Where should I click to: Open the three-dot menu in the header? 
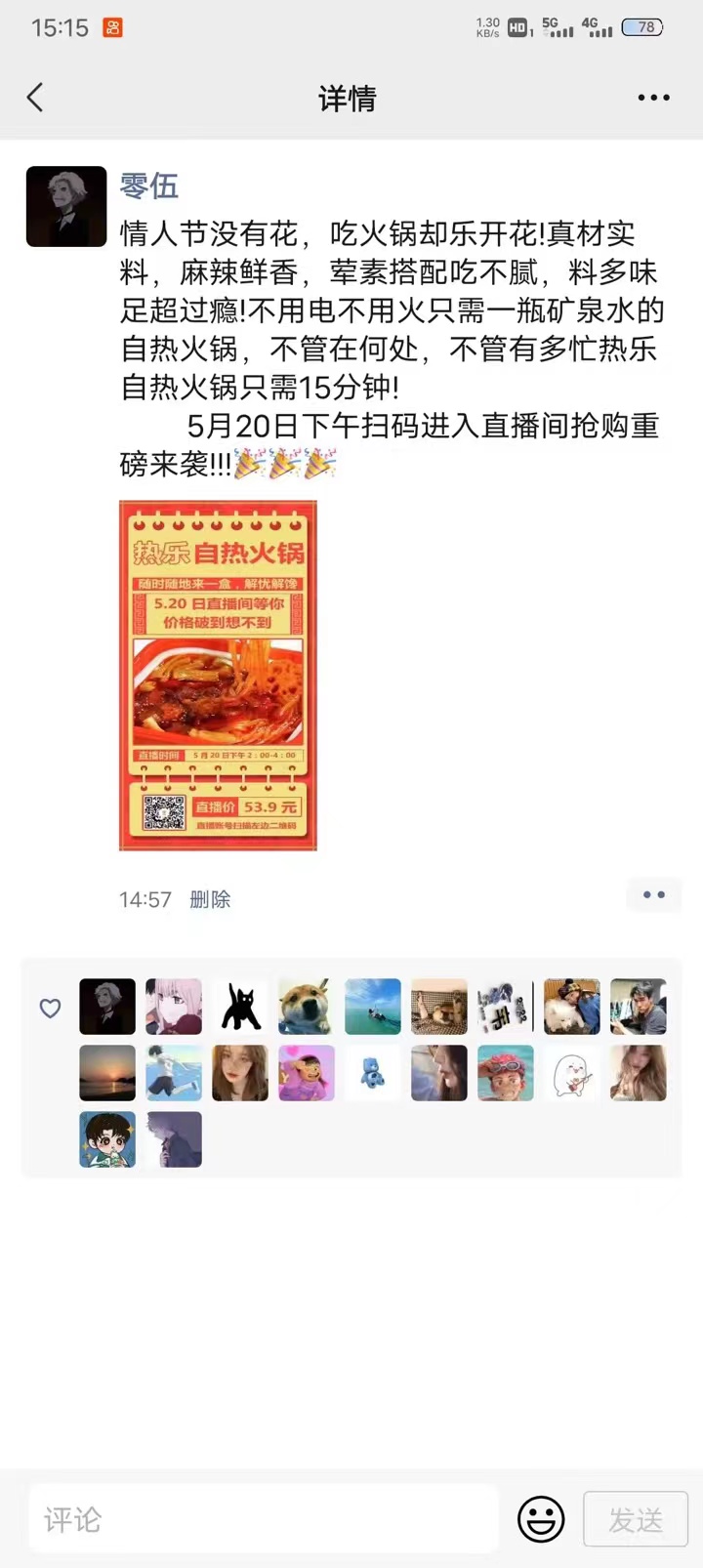[x=653, y=98]
